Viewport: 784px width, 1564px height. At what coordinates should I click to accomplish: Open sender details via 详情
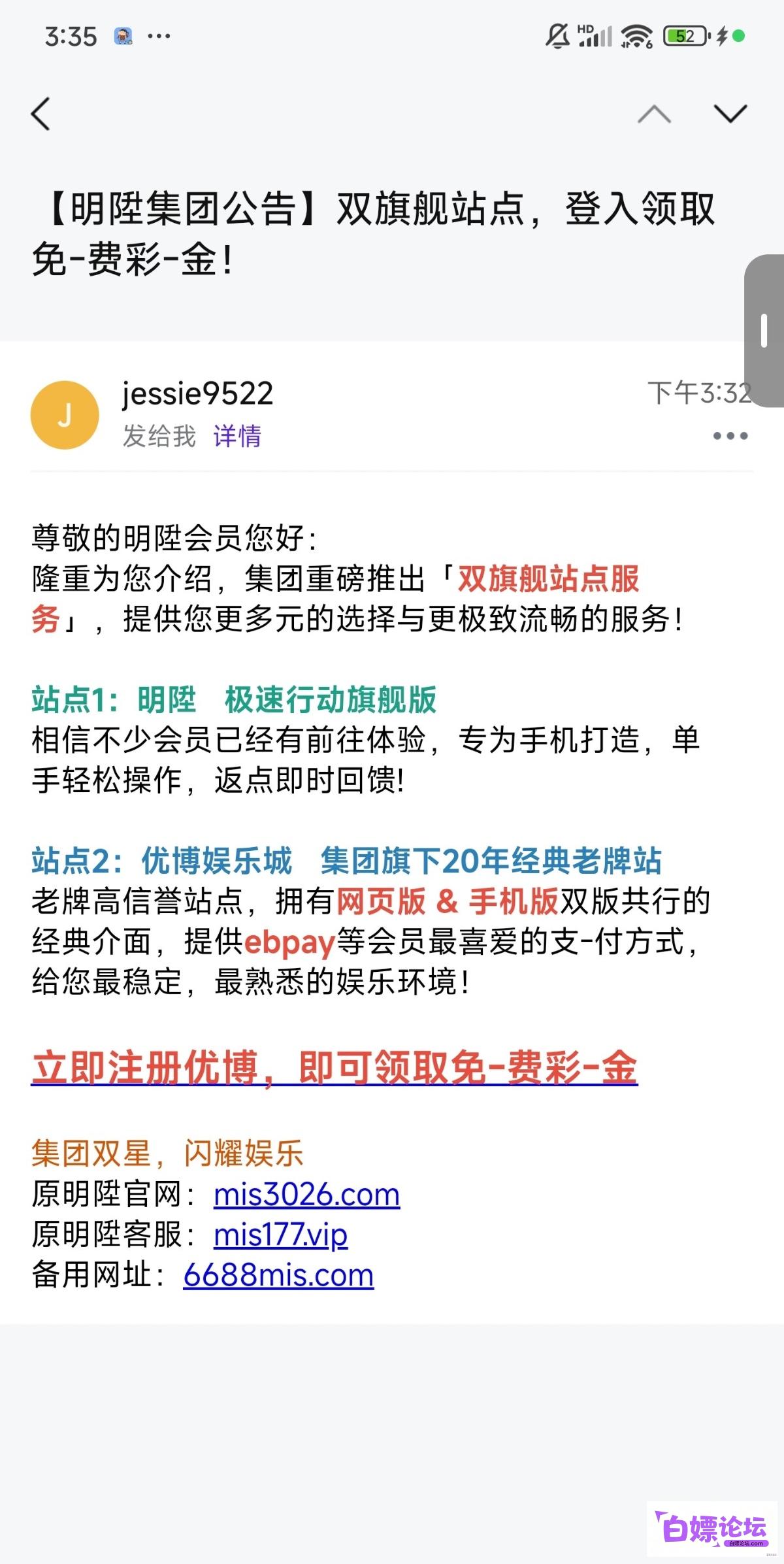point(237,436)
